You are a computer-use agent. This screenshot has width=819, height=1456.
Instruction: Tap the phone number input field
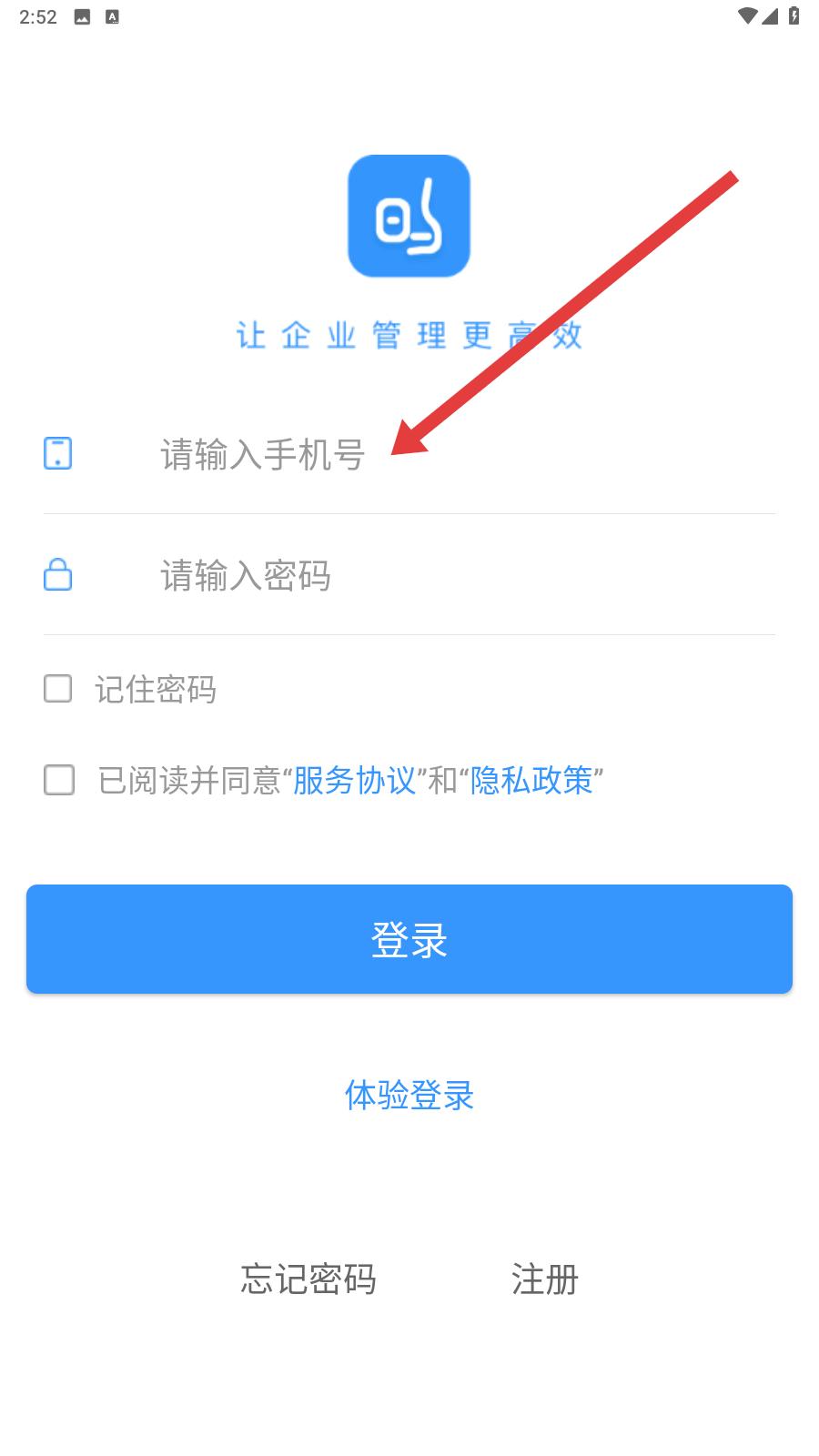[466, 453]
